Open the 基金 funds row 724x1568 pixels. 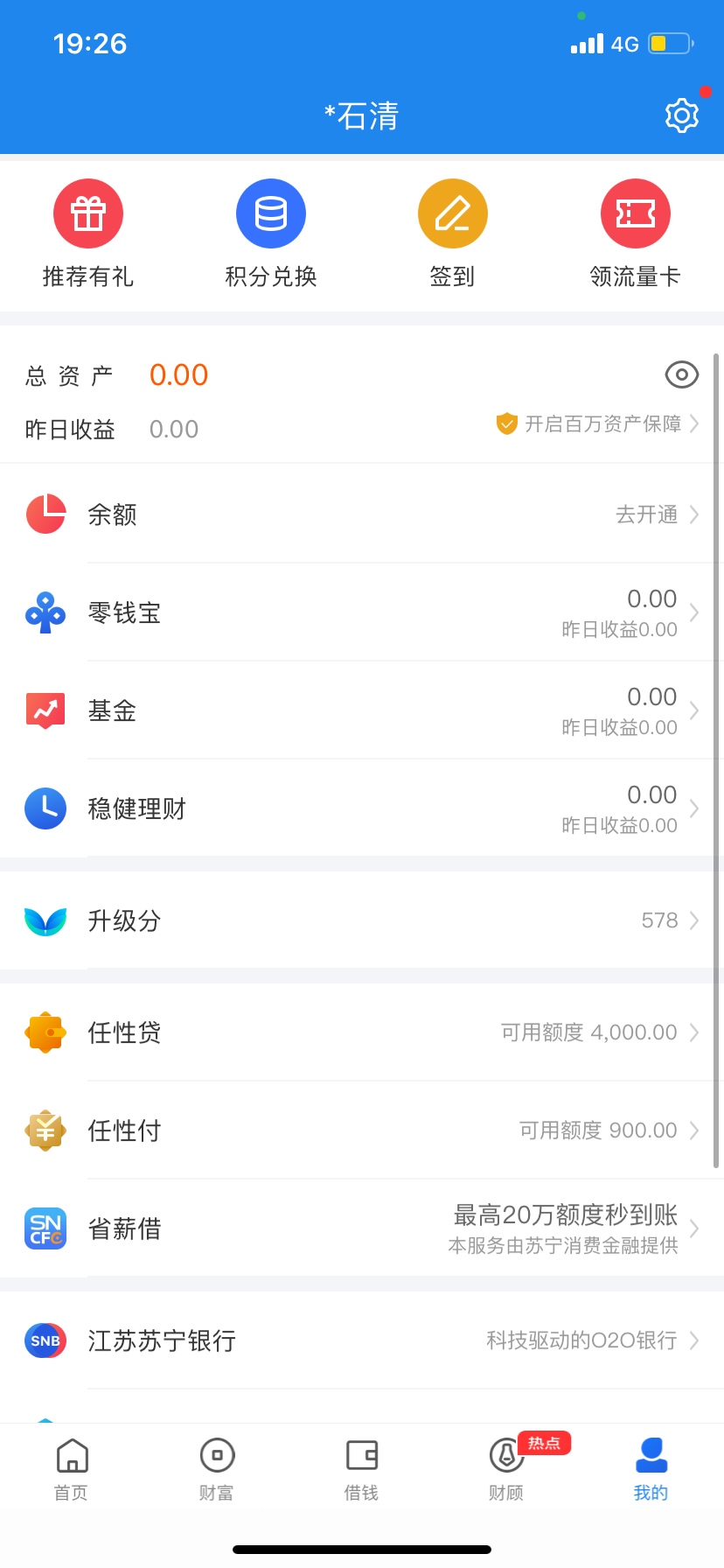point(362,710)
